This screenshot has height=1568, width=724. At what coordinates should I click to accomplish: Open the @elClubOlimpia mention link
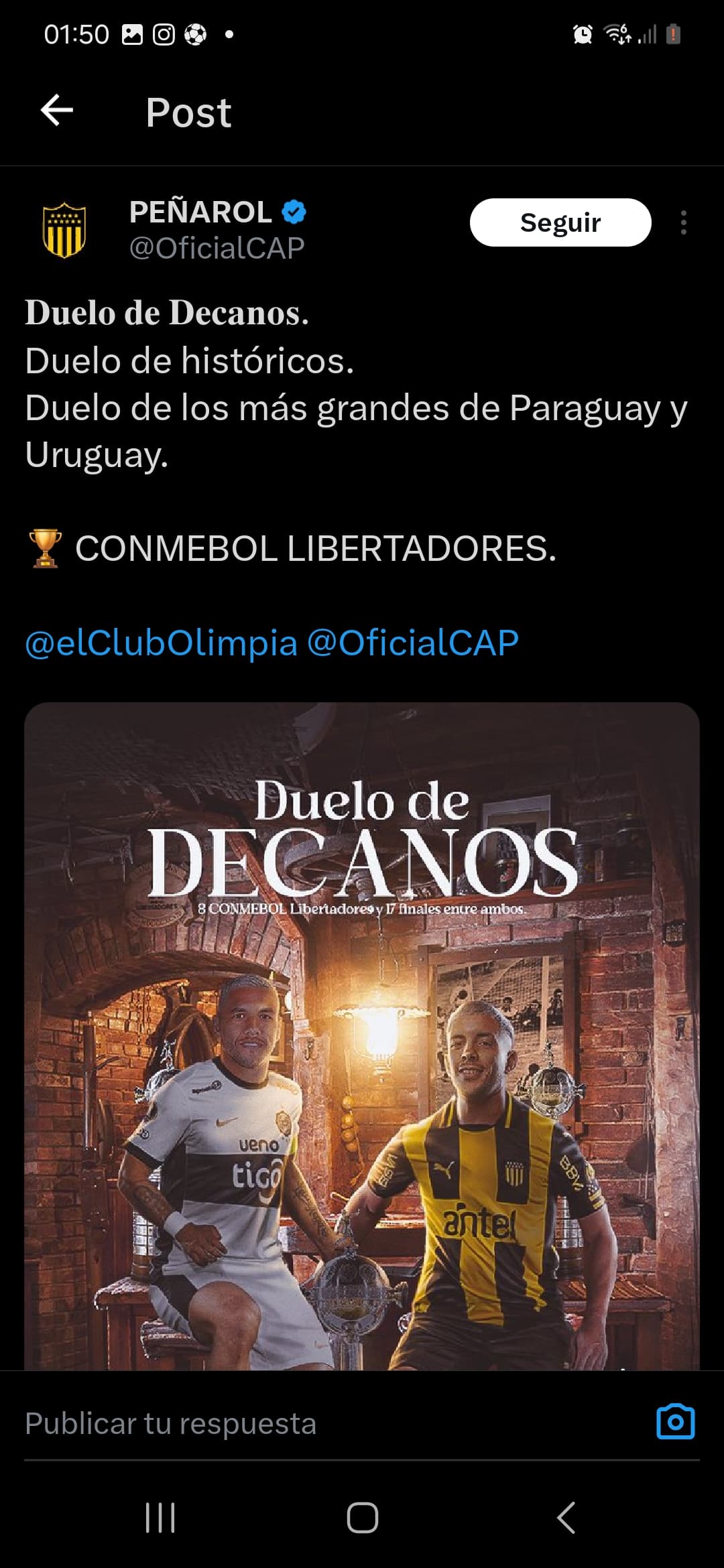161,643
